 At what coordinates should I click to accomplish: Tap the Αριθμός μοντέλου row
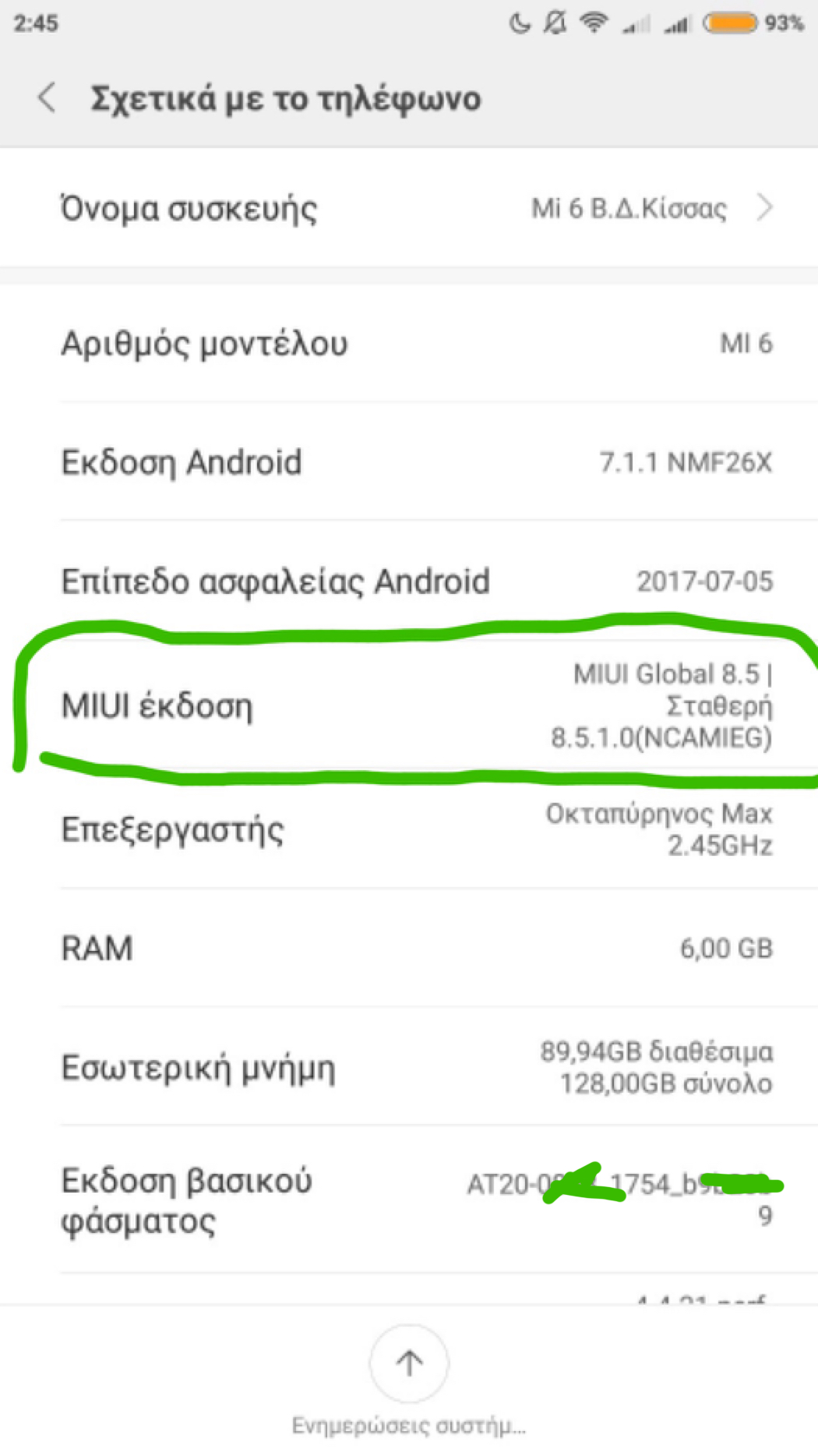(x=409, y=344)
